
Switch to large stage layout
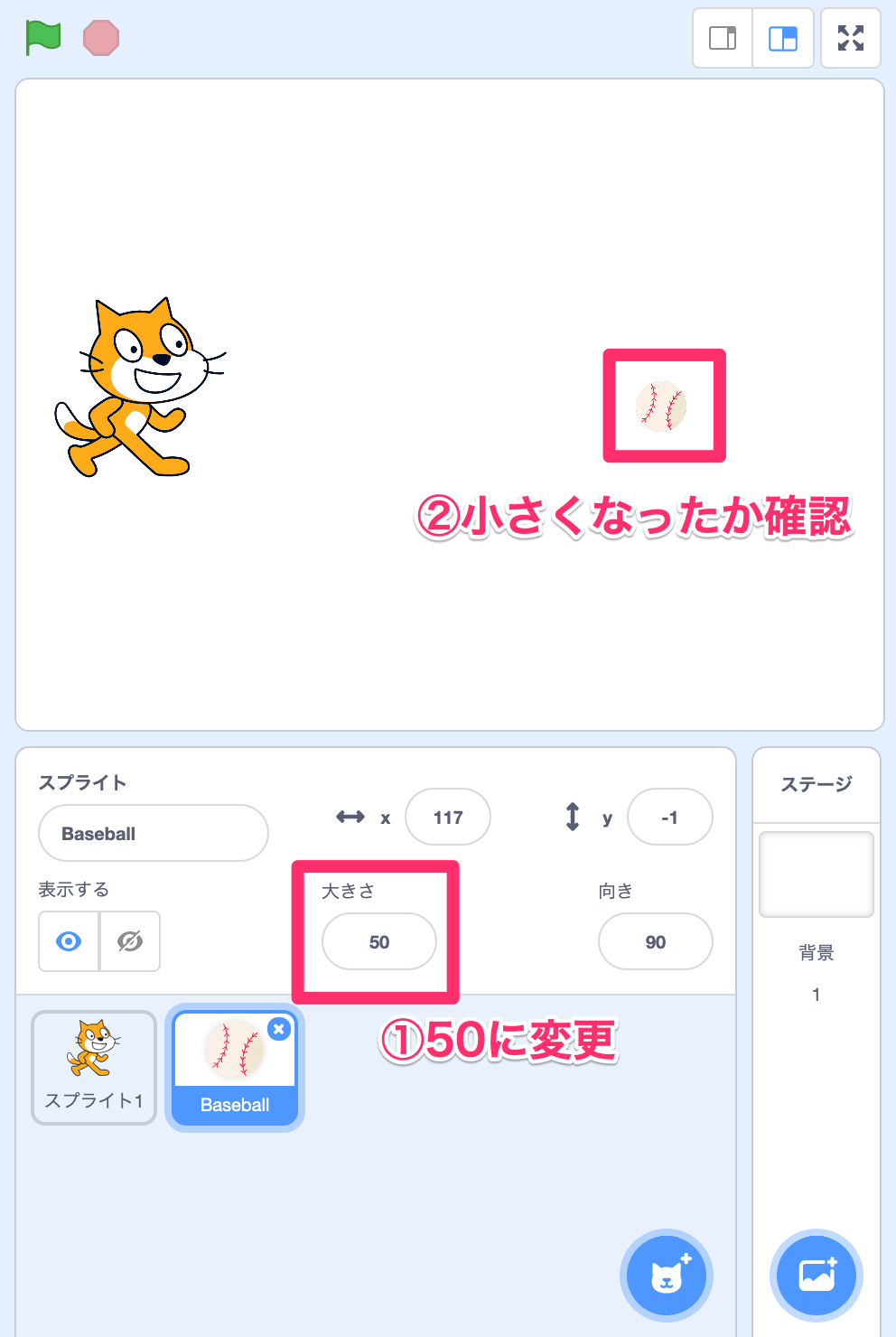[783, 38]
